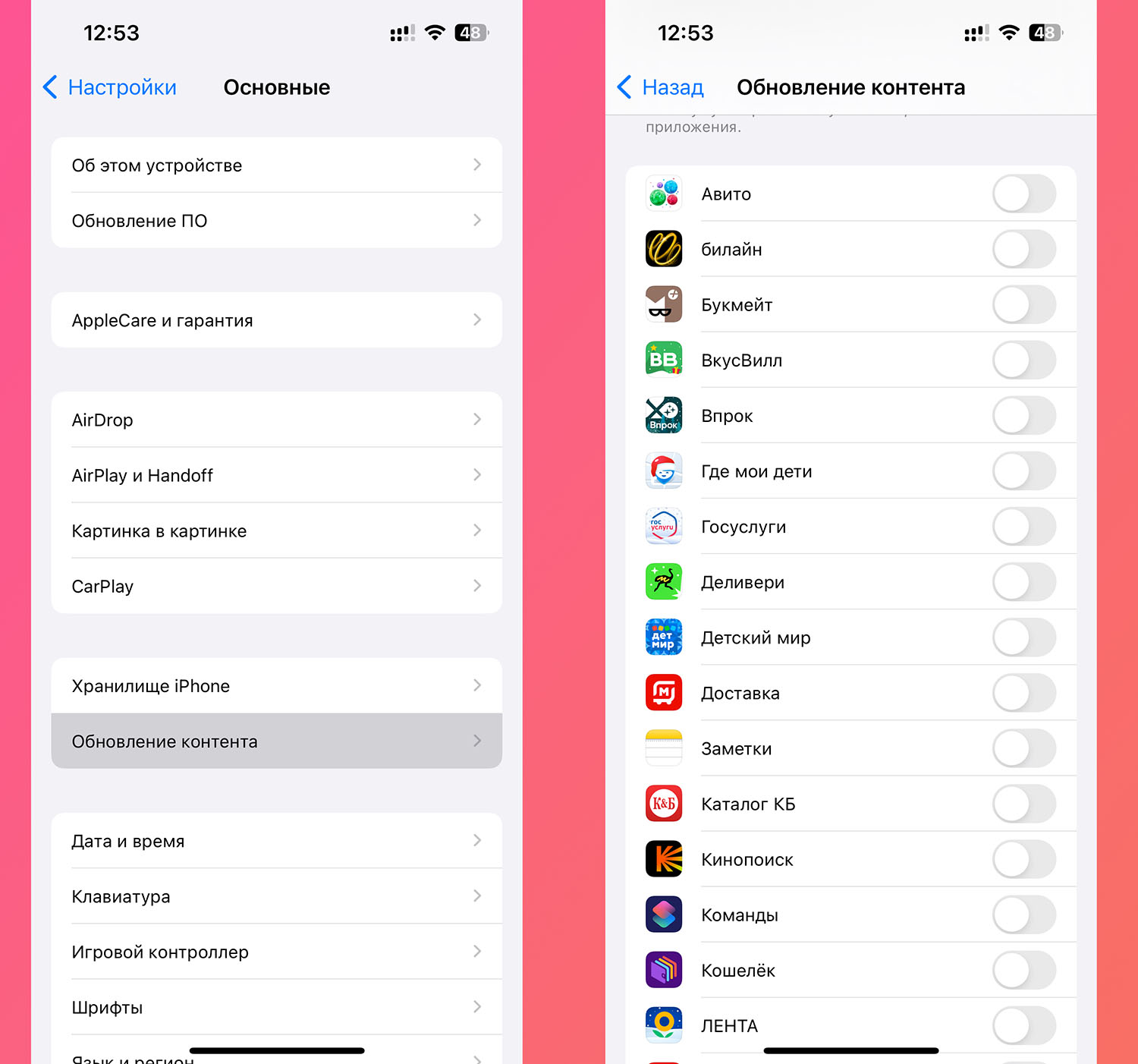Enable background refresh for Заметки
Screen dimensions: 1138x1064
coord(1023,748)
